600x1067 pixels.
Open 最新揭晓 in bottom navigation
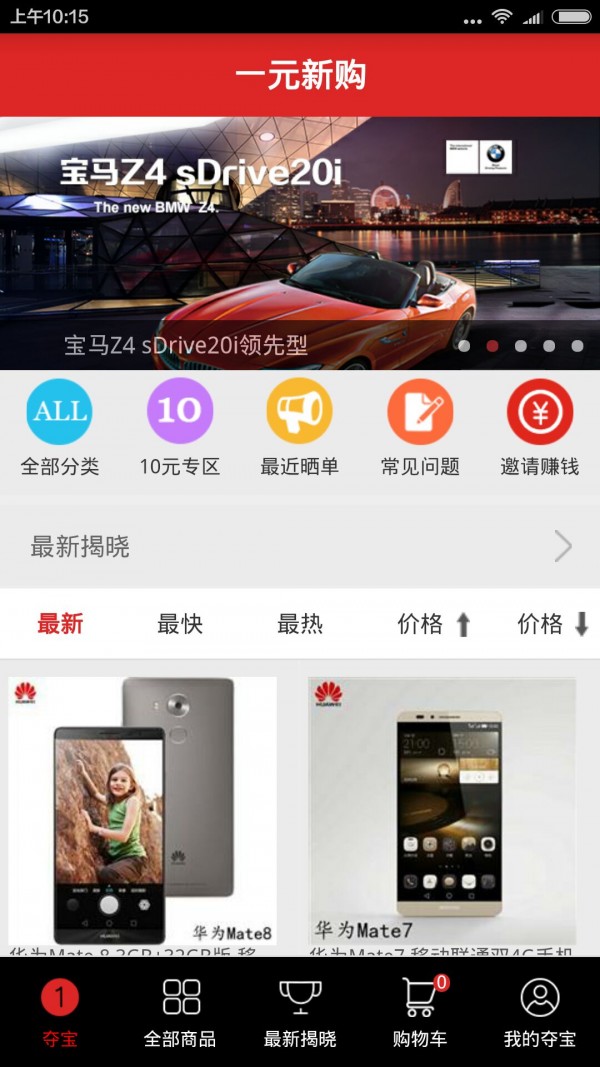[300, 1012]
